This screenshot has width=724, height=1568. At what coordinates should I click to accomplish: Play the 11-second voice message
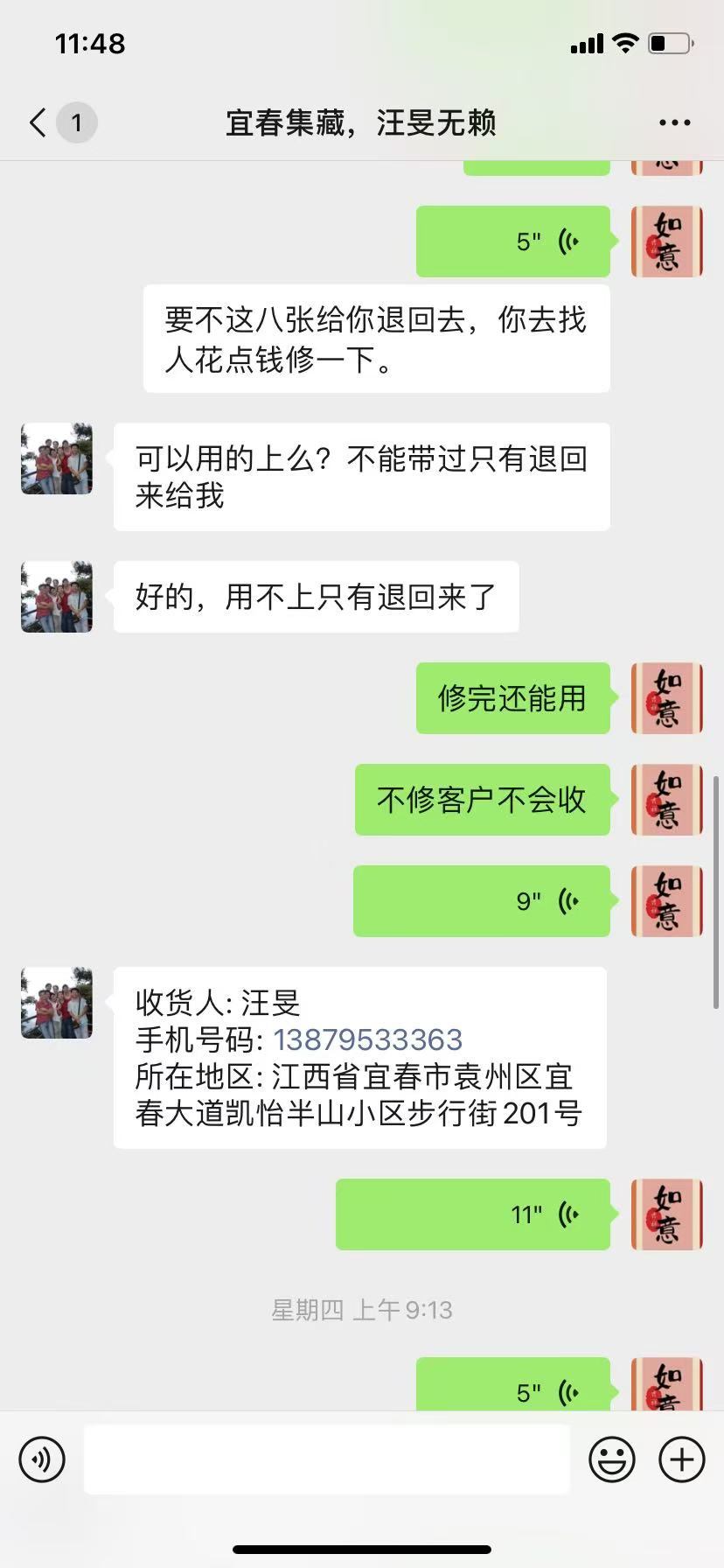click(x=473, y=1214)
